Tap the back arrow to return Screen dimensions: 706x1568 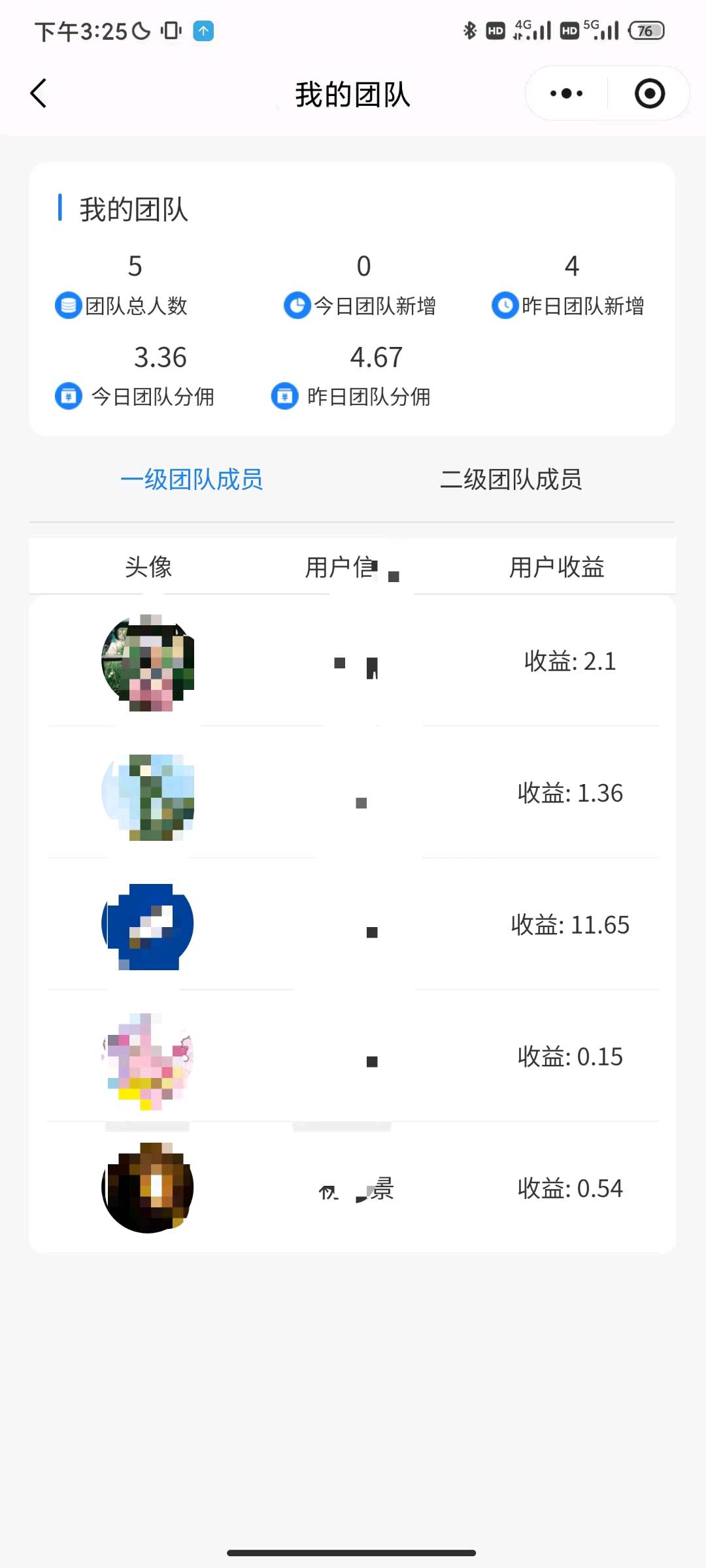[x=37, y=93]
